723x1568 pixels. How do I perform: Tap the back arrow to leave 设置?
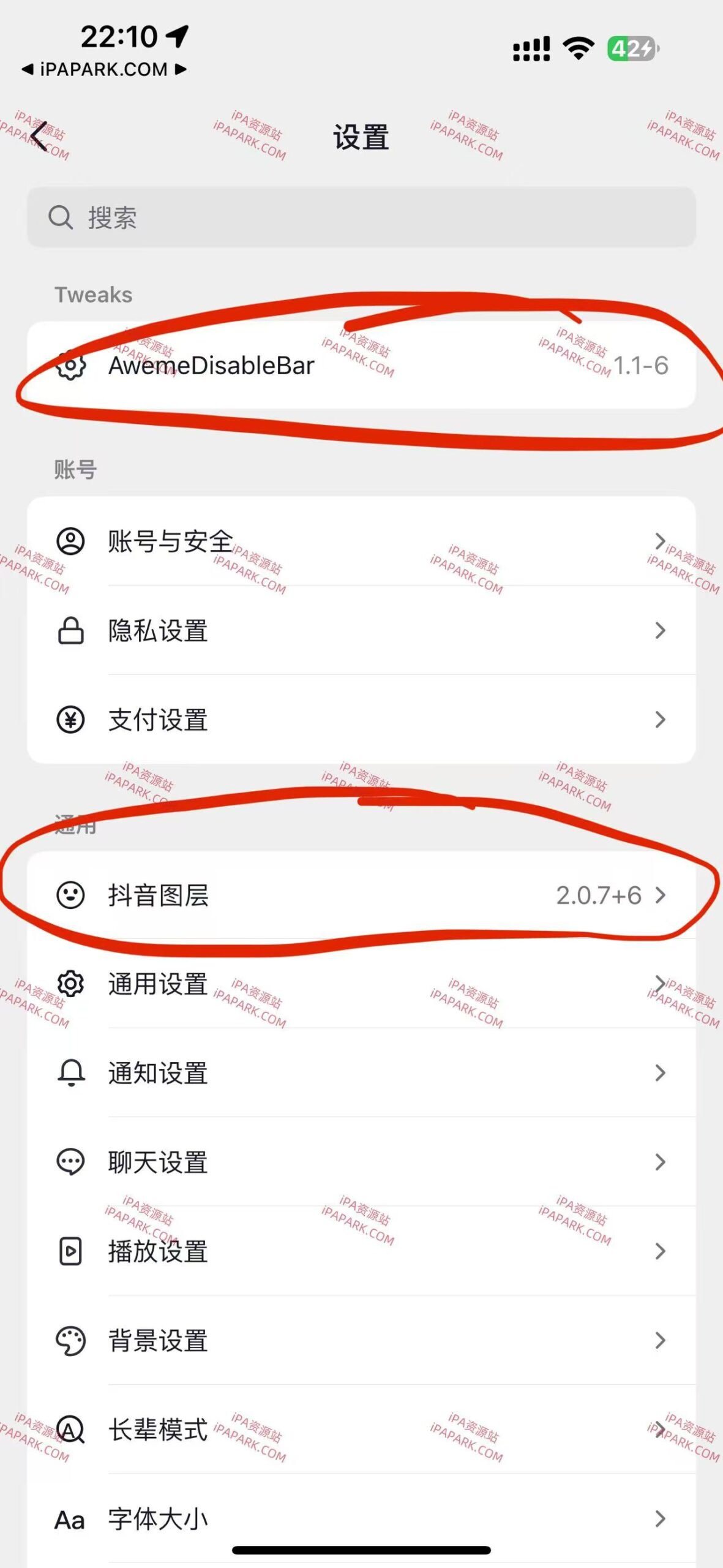pos(38,137)
